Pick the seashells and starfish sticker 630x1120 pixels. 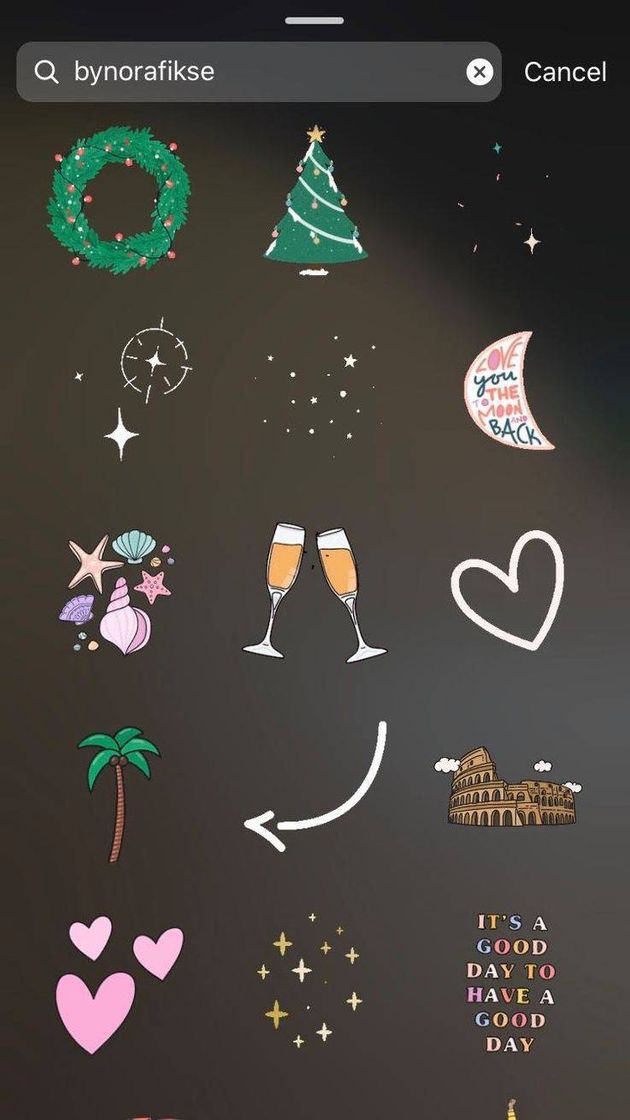tap(118, 592)
